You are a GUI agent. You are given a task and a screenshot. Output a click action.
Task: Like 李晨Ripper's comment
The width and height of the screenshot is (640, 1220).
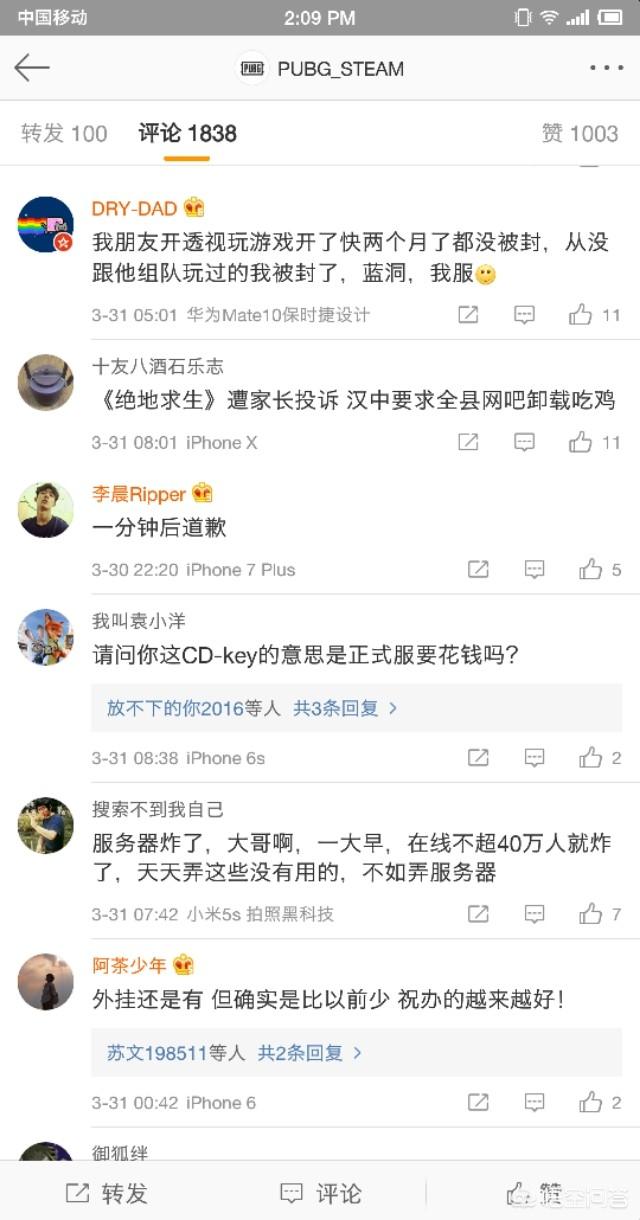pyautogui.click(x=591, y=569)
